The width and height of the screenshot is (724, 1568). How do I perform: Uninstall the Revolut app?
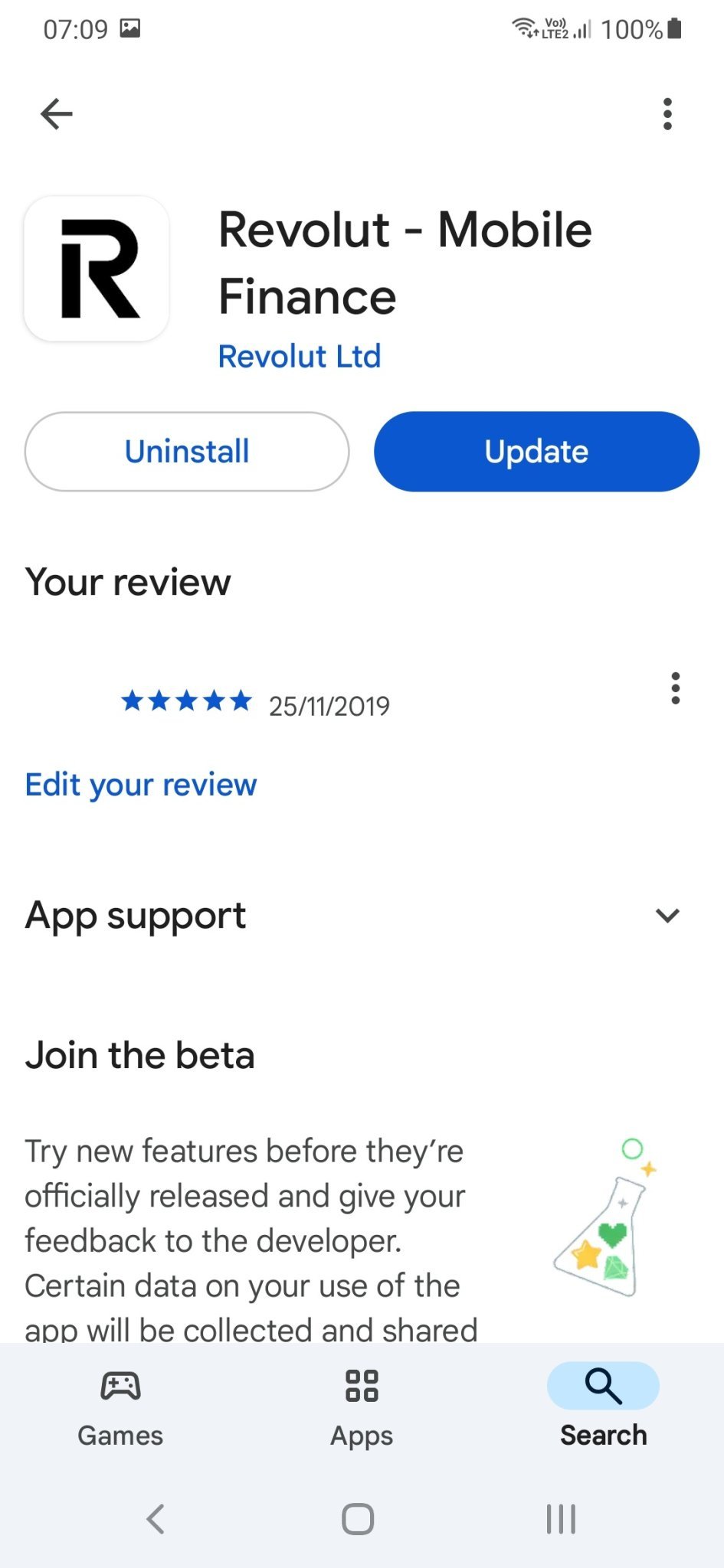click(x=187, y=452)
